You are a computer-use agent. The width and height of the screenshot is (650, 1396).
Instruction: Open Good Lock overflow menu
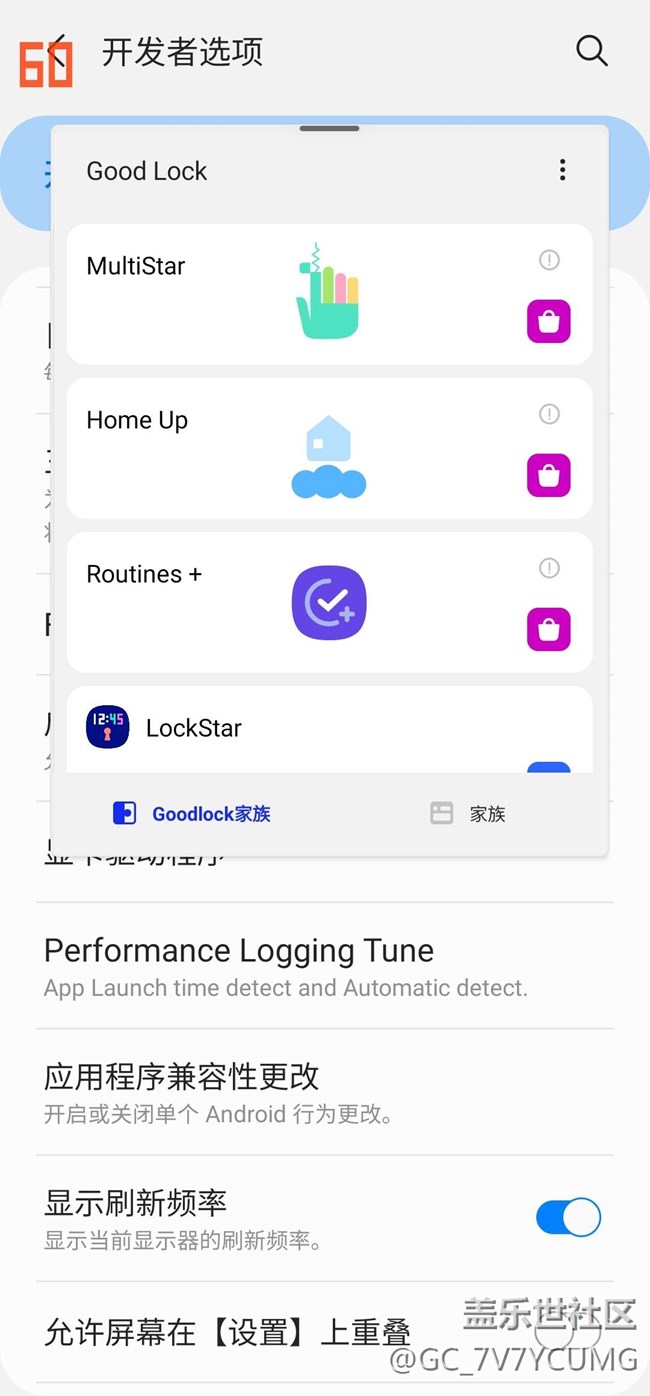pos(563,170)
